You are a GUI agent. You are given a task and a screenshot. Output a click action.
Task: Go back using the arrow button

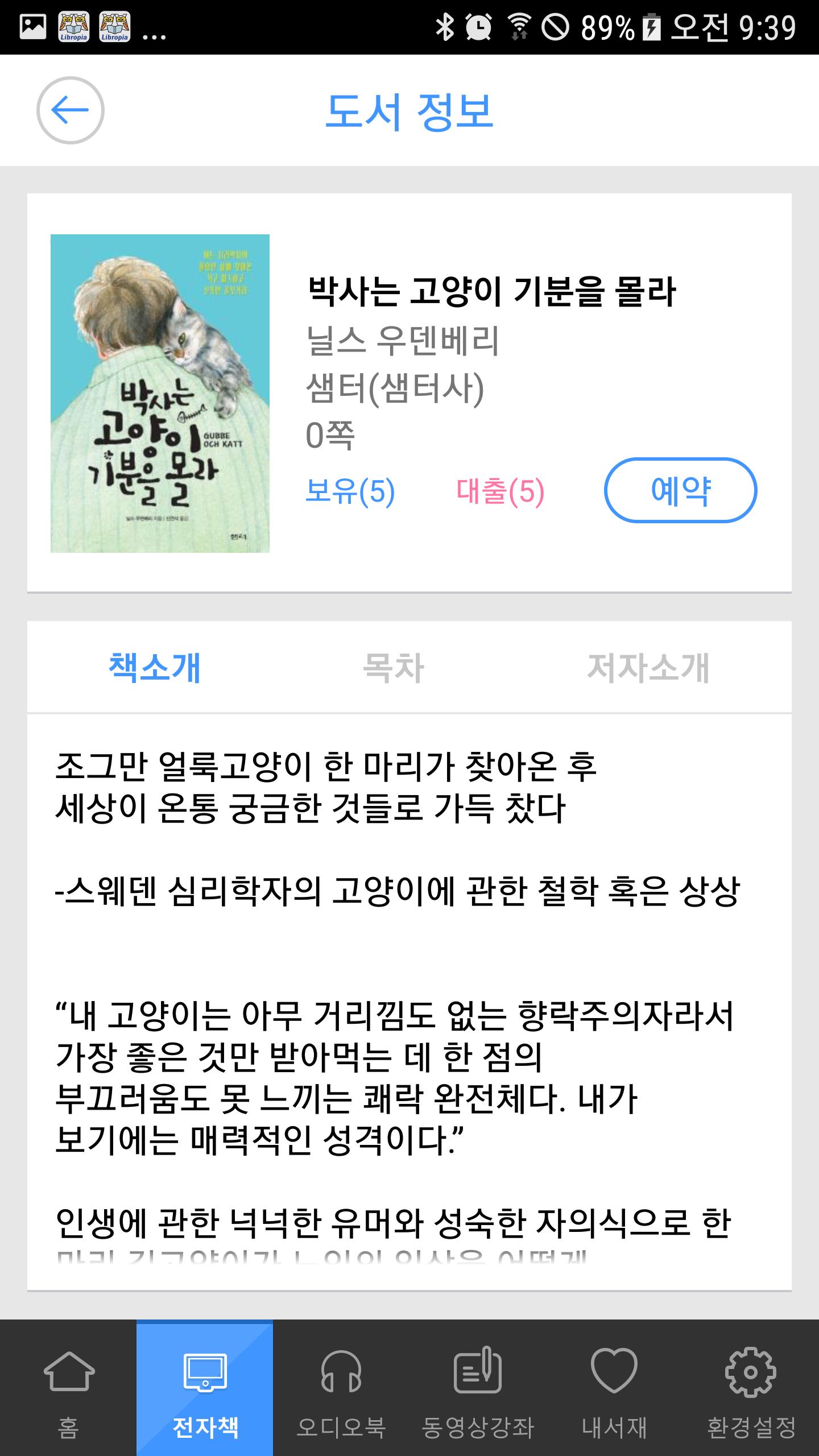click(x=70, y=110)
